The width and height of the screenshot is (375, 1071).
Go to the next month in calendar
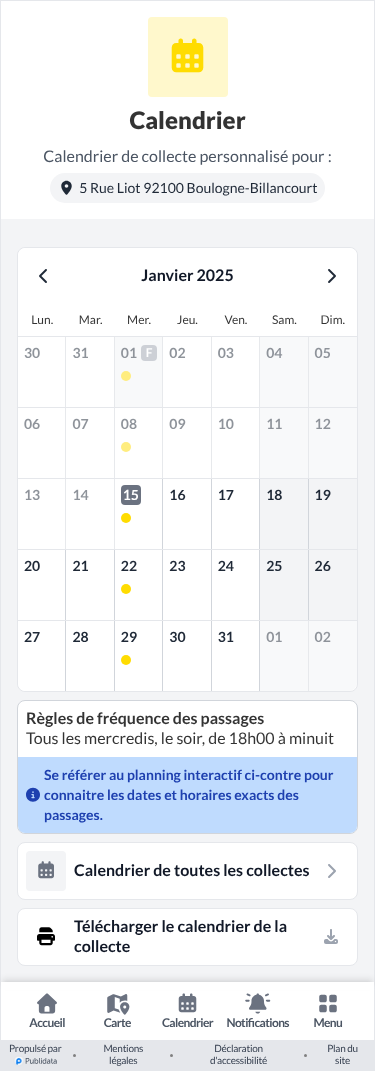click(332, 276)
